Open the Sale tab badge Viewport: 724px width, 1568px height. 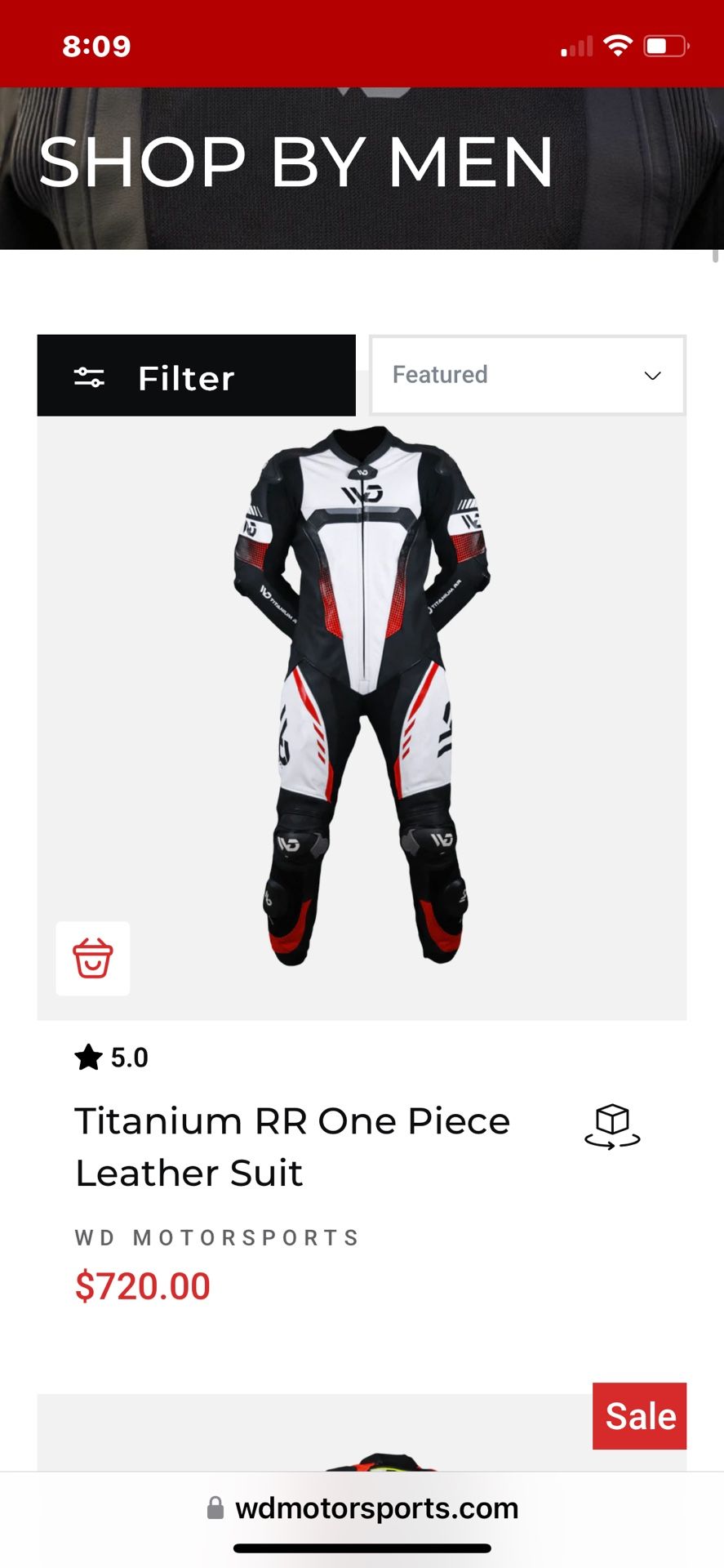coord(639,1416)
